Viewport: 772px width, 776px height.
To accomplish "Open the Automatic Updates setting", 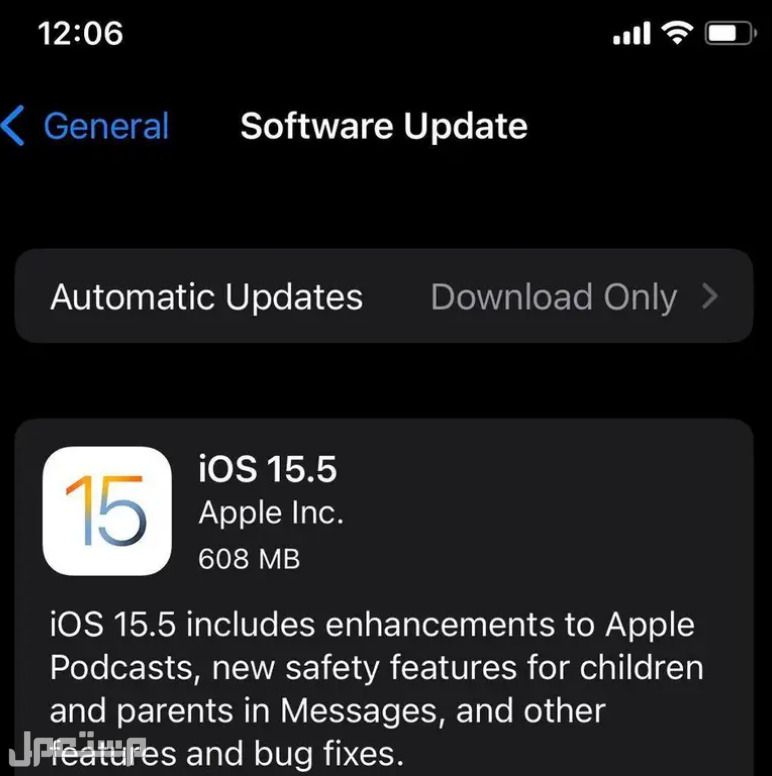I will [384, 297].
